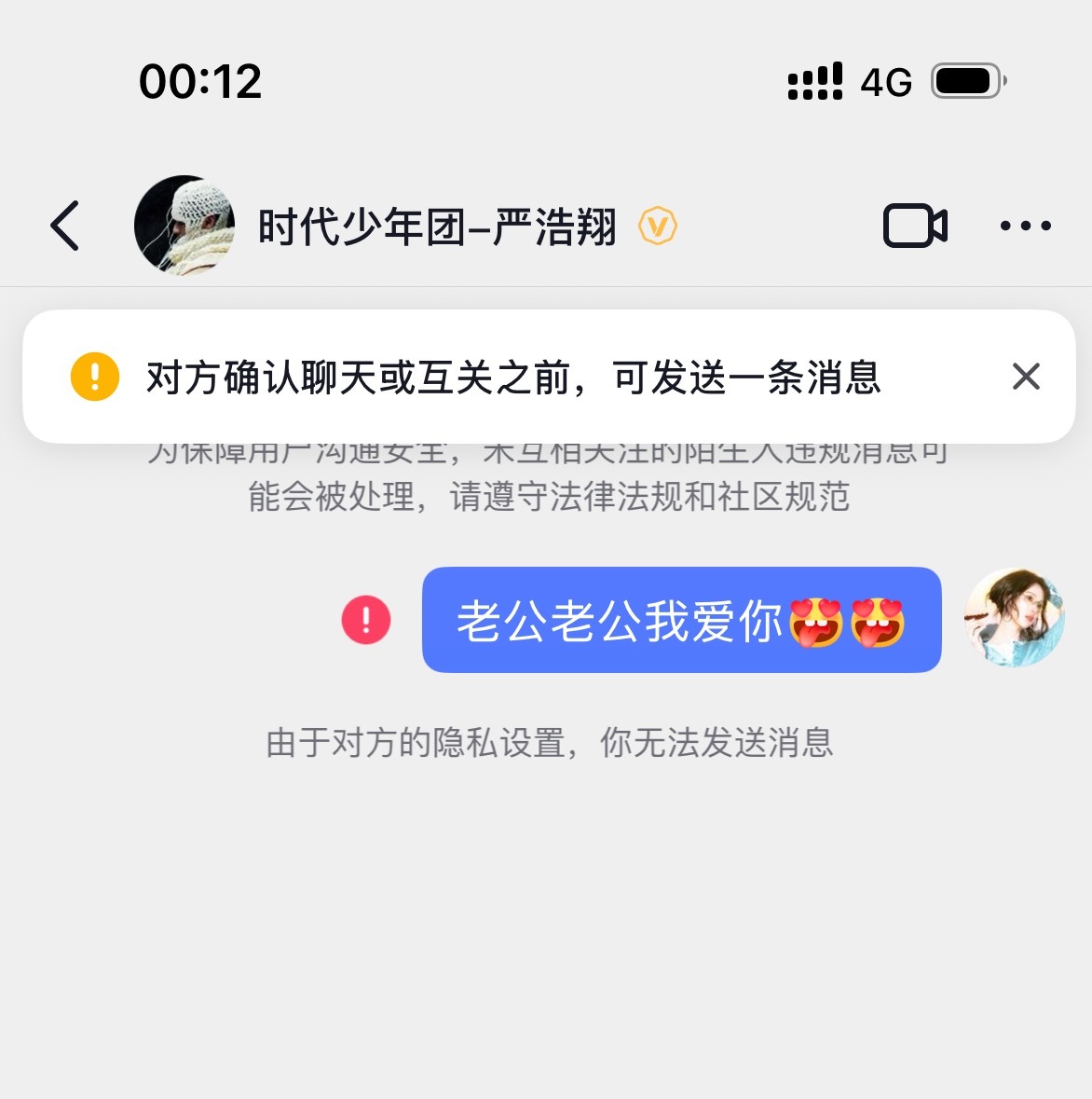
Task: Tap your own profile avatar beside the message
Action: 1015,618
